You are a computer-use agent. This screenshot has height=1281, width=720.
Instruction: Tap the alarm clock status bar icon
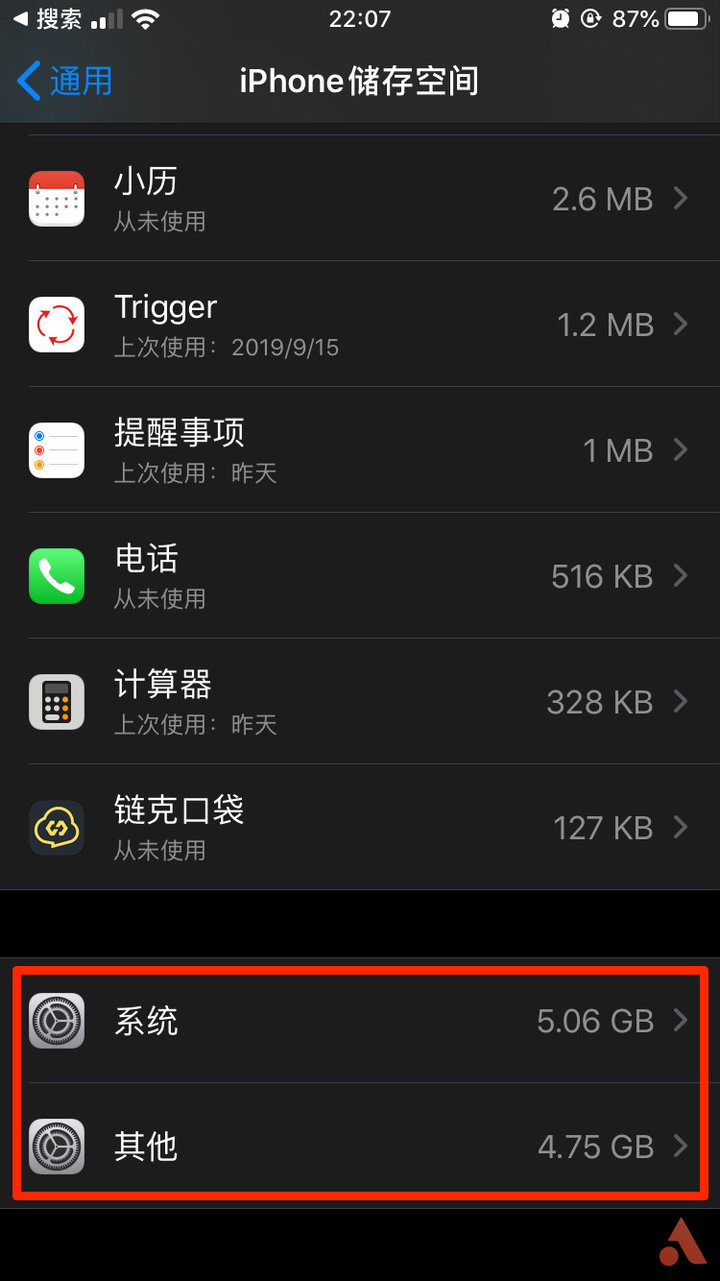pos(560,17)
